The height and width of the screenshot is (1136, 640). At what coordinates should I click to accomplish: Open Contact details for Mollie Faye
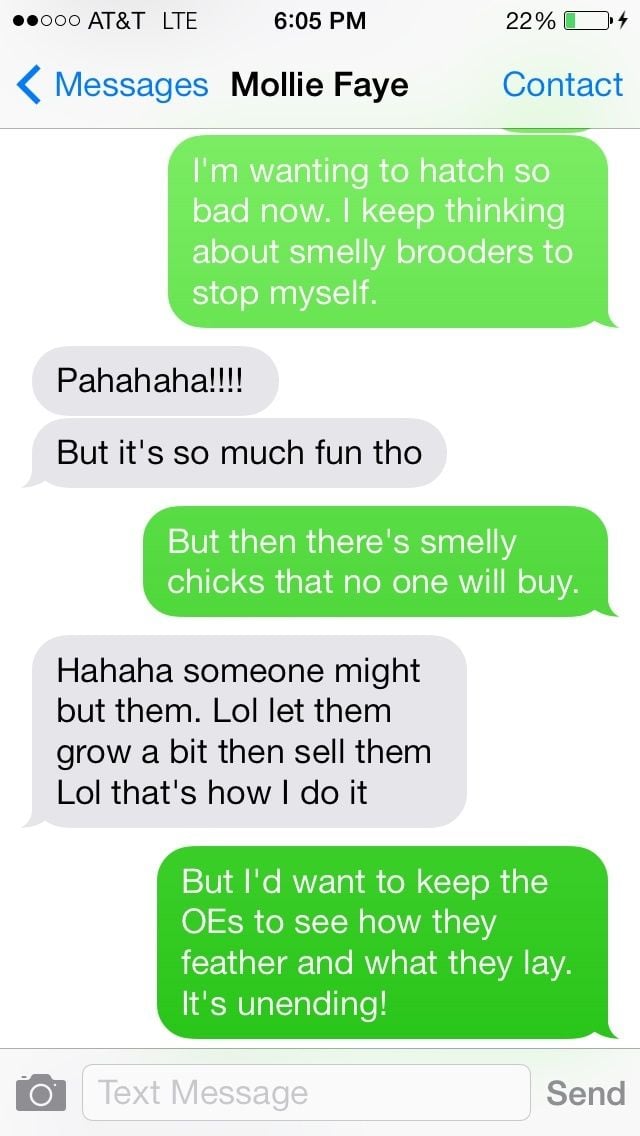[562, 85]
